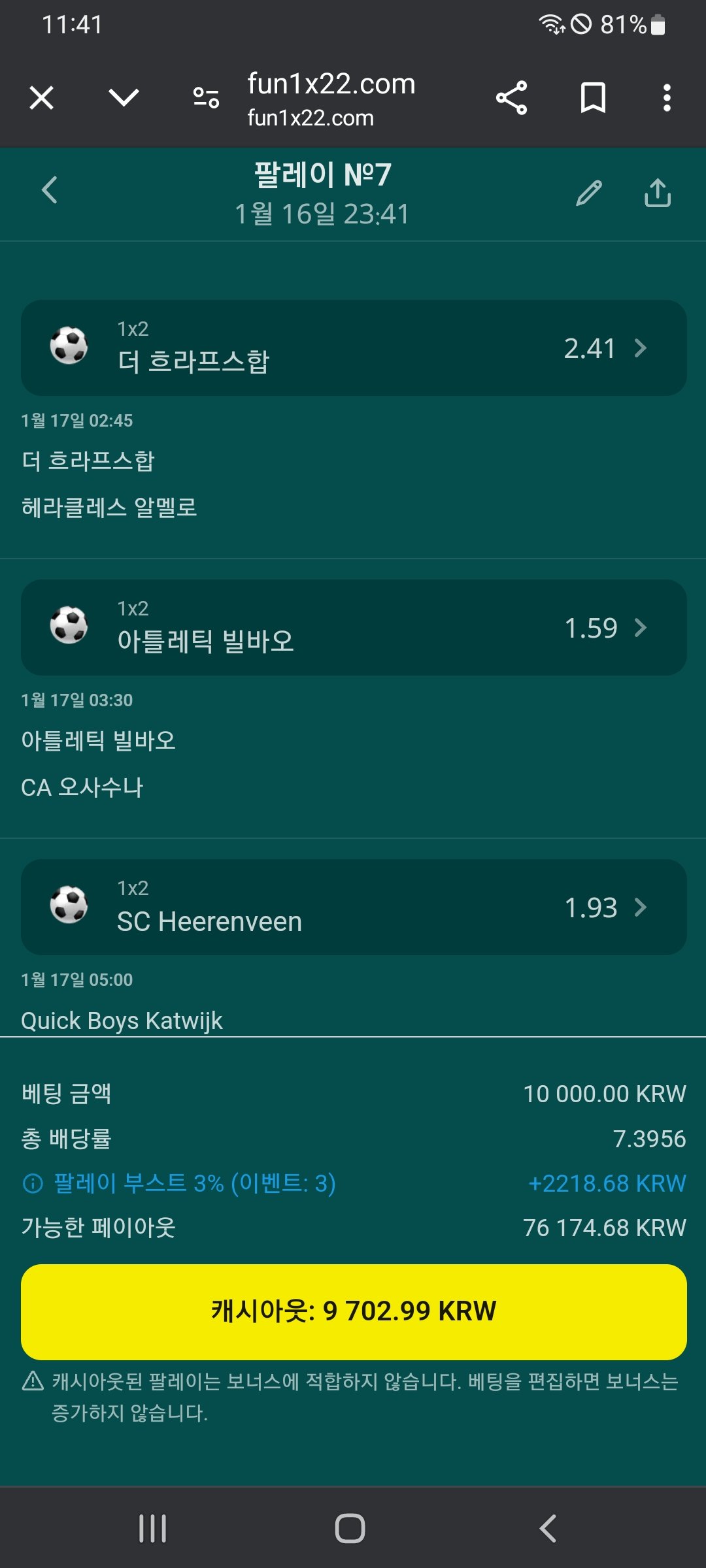706x1568 pixels.
Task: Open the browser overflow menu
Action: pyautogui.click(x=667, y=98)
